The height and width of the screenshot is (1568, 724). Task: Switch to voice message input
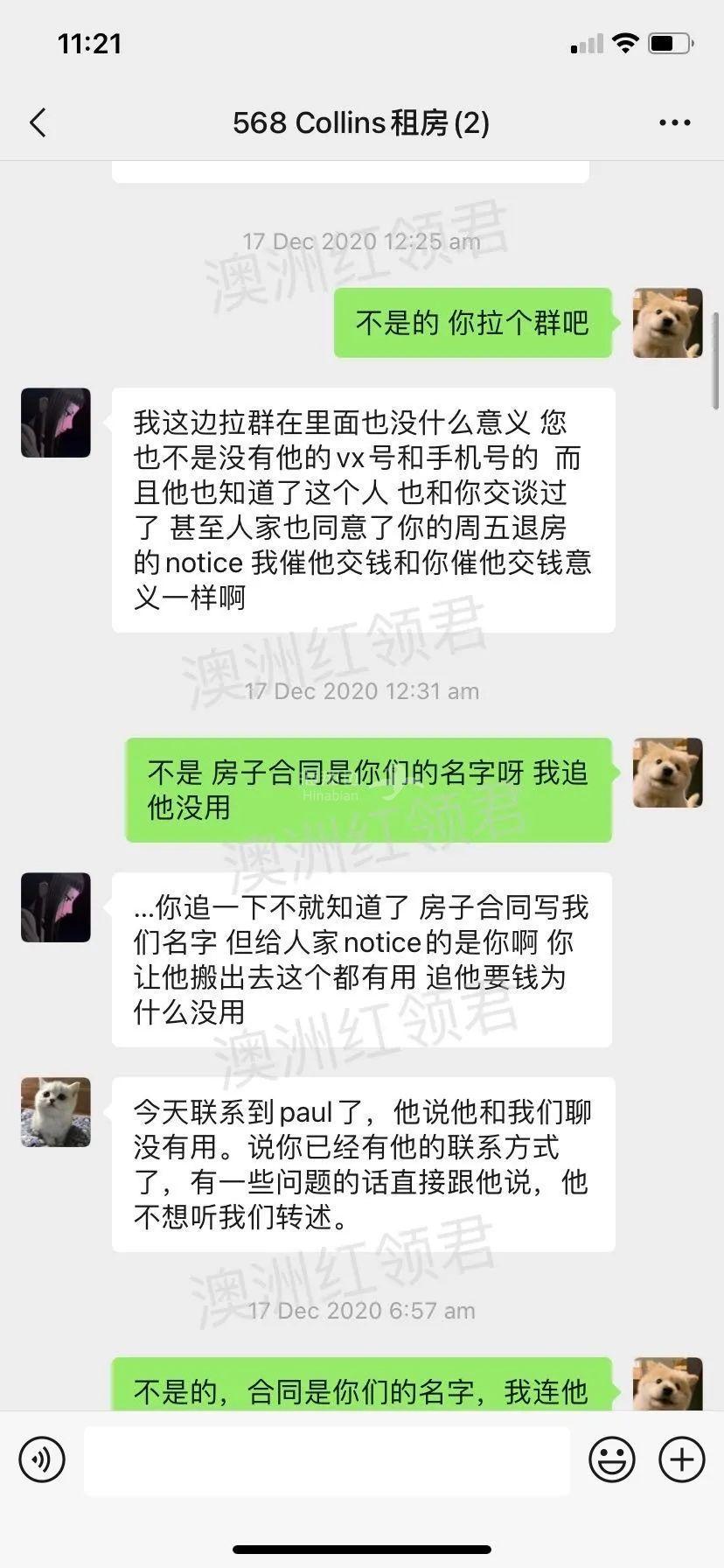[x=41, y=1459]
